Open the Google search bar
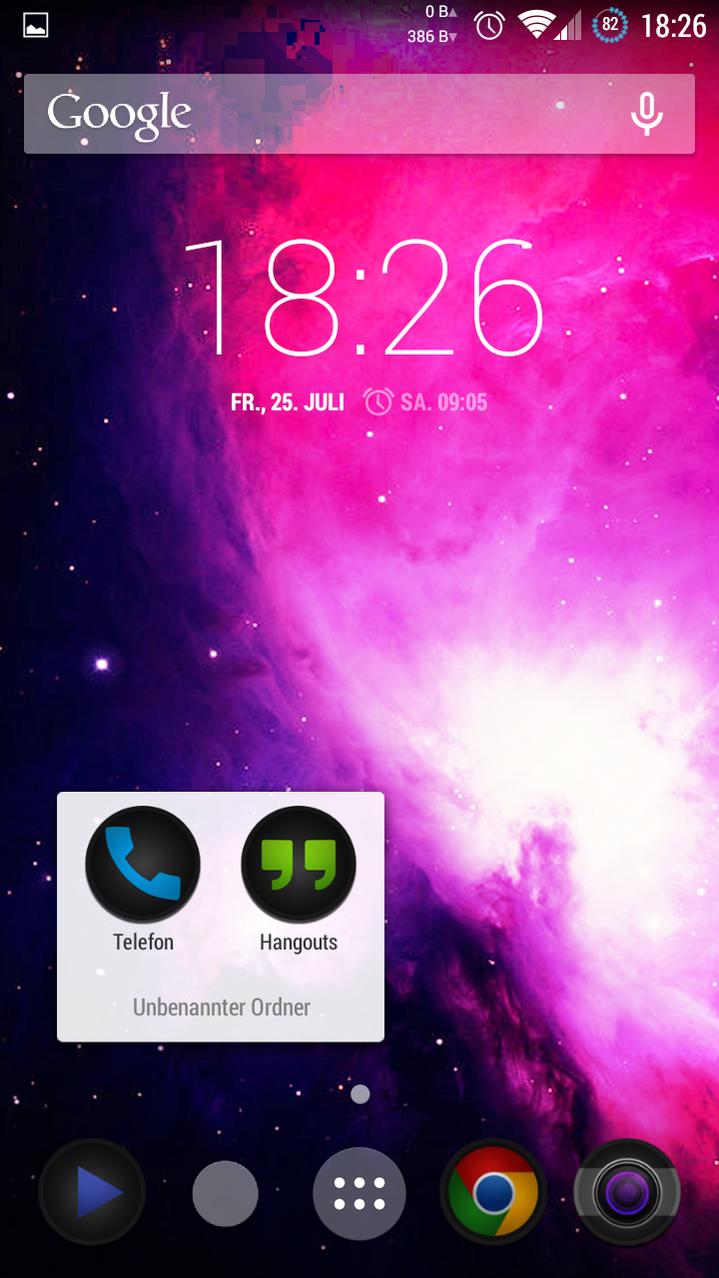Image resolution: width=719 pixels, height=1278 pixels. [300, 114]
